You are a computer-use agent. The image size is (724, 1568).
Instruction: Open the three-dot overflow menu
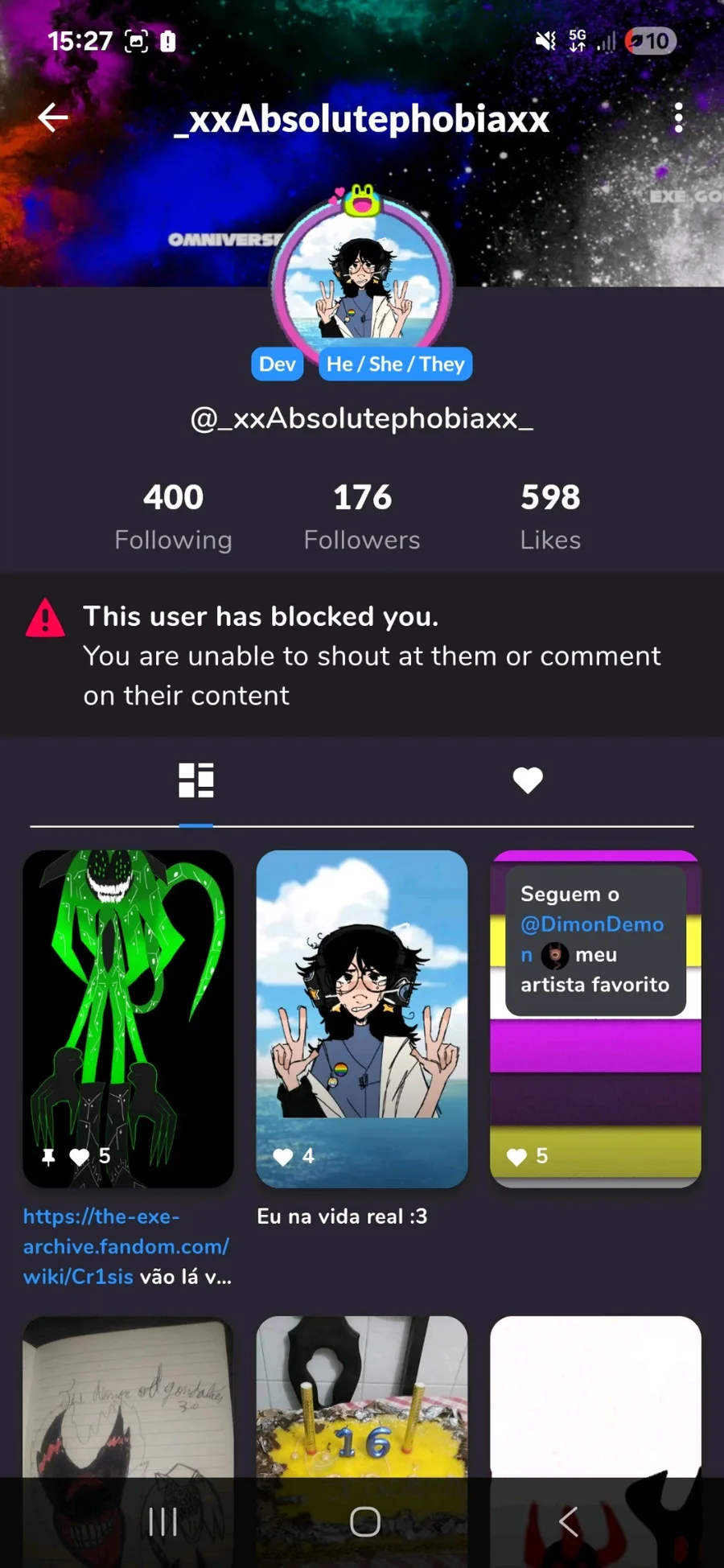coord(679,117)
